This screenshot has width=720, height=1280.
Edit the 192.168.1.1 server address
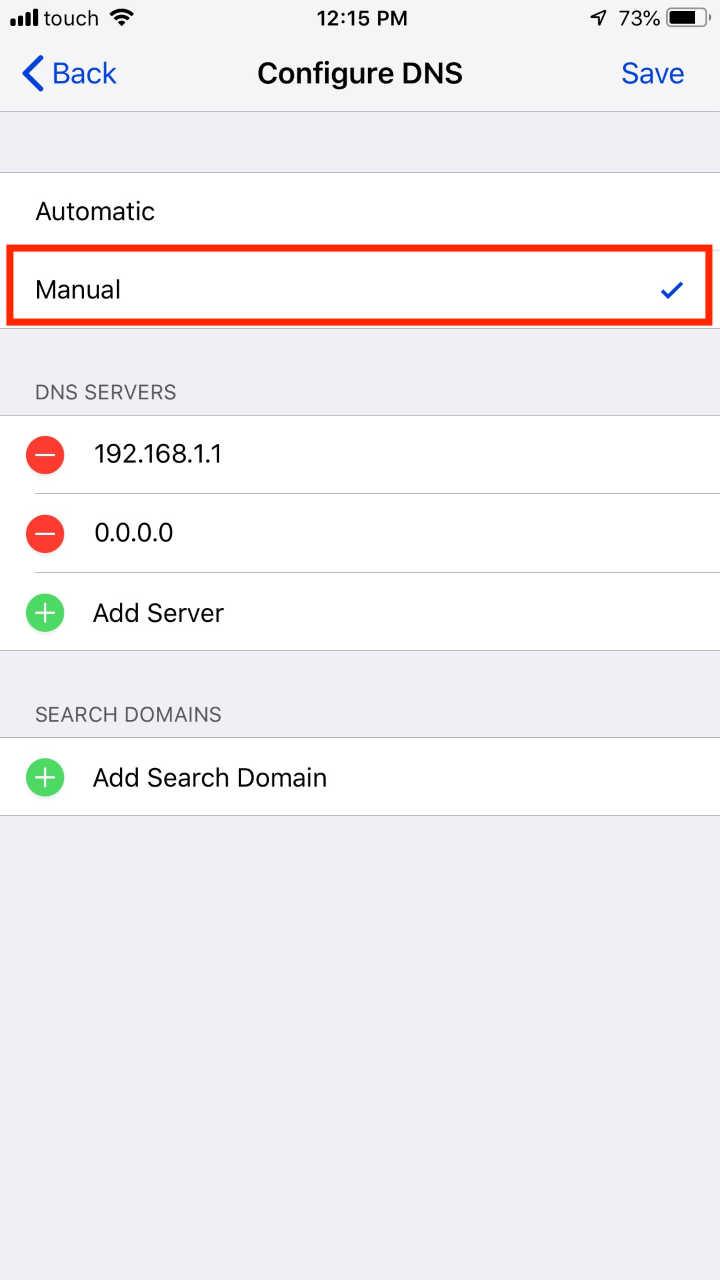[158, 454]
